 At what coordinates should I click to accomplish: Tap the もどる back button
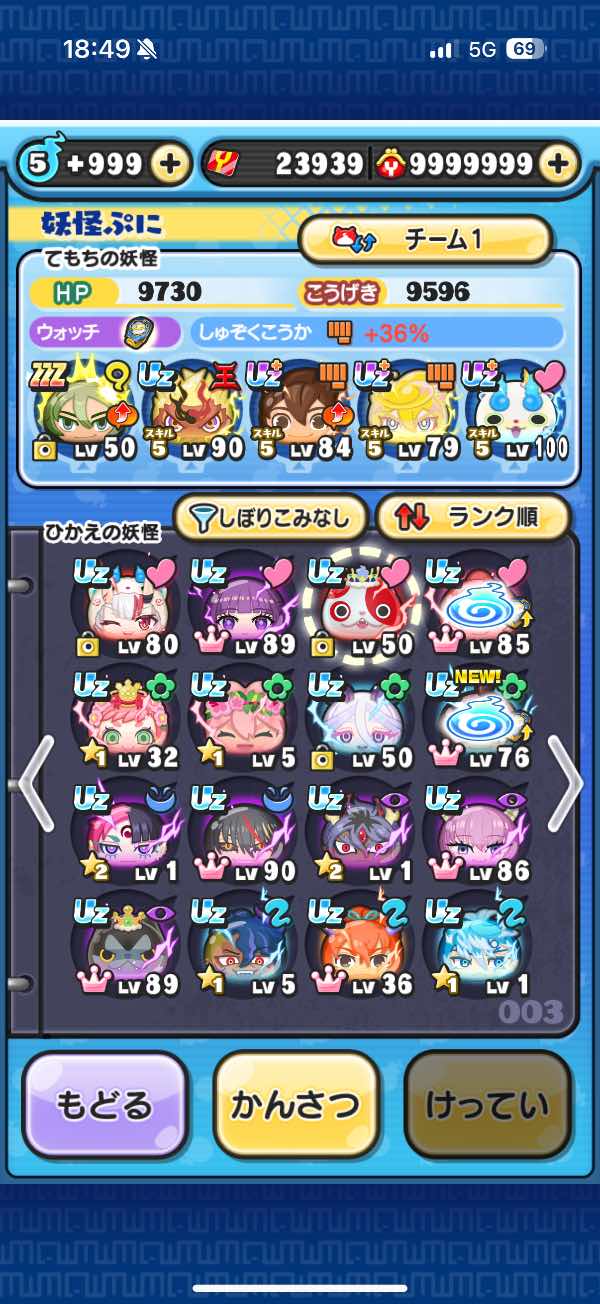coord(105,1104)
